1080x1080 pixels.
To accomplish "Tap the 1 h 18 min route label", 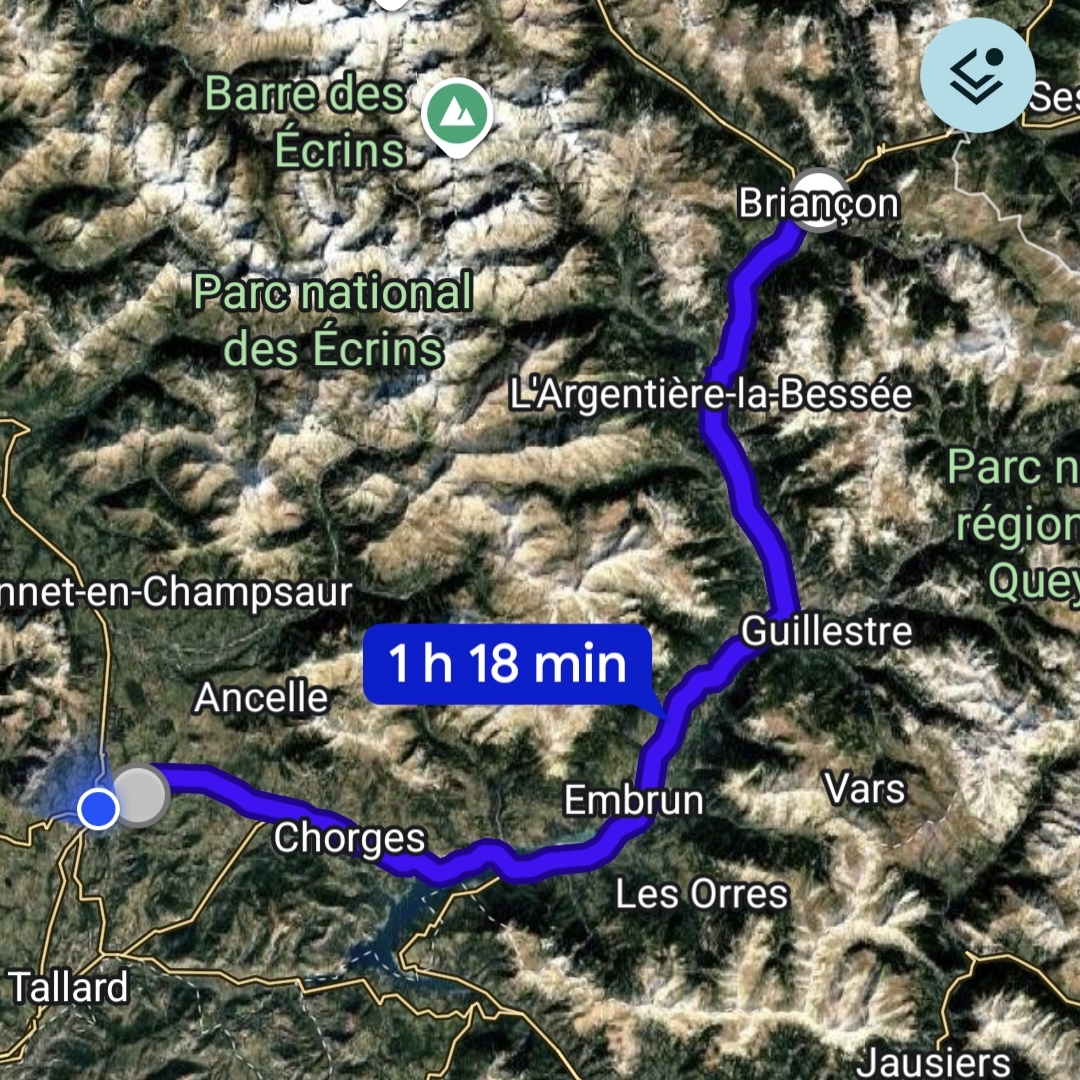I will [x=507, y=664].
